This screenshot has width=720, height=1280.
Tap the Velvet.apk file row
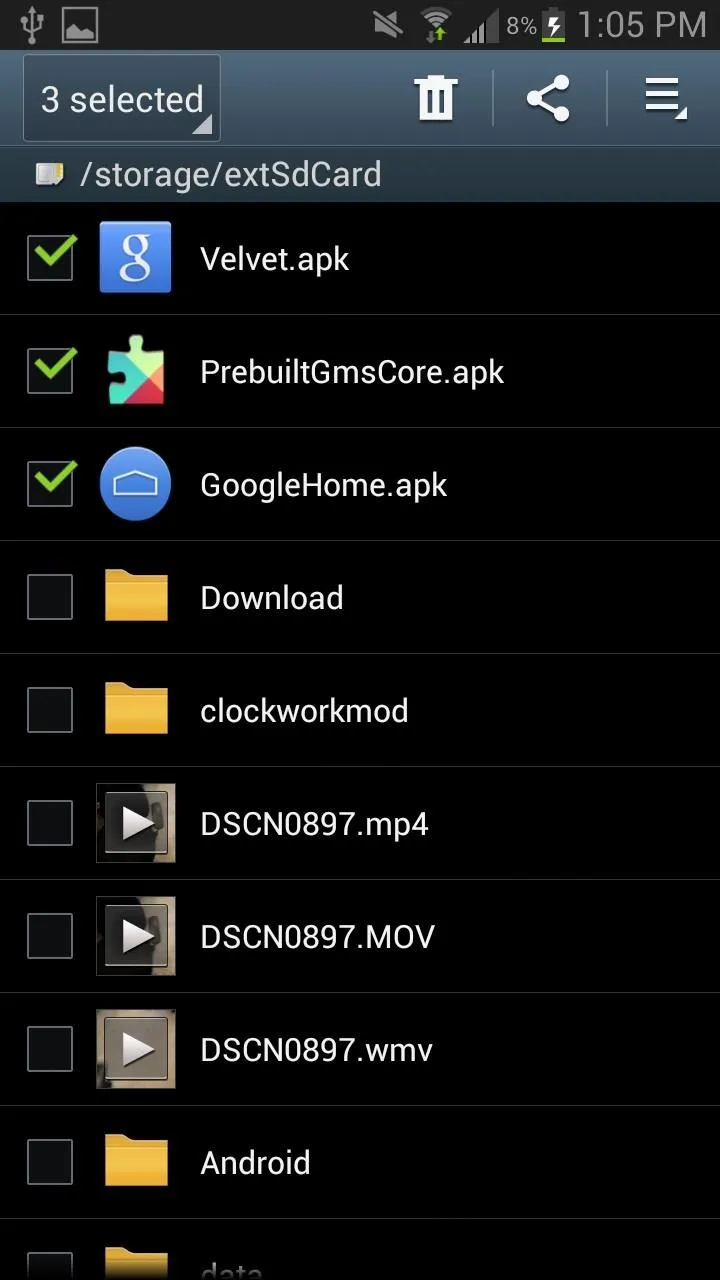360,258
